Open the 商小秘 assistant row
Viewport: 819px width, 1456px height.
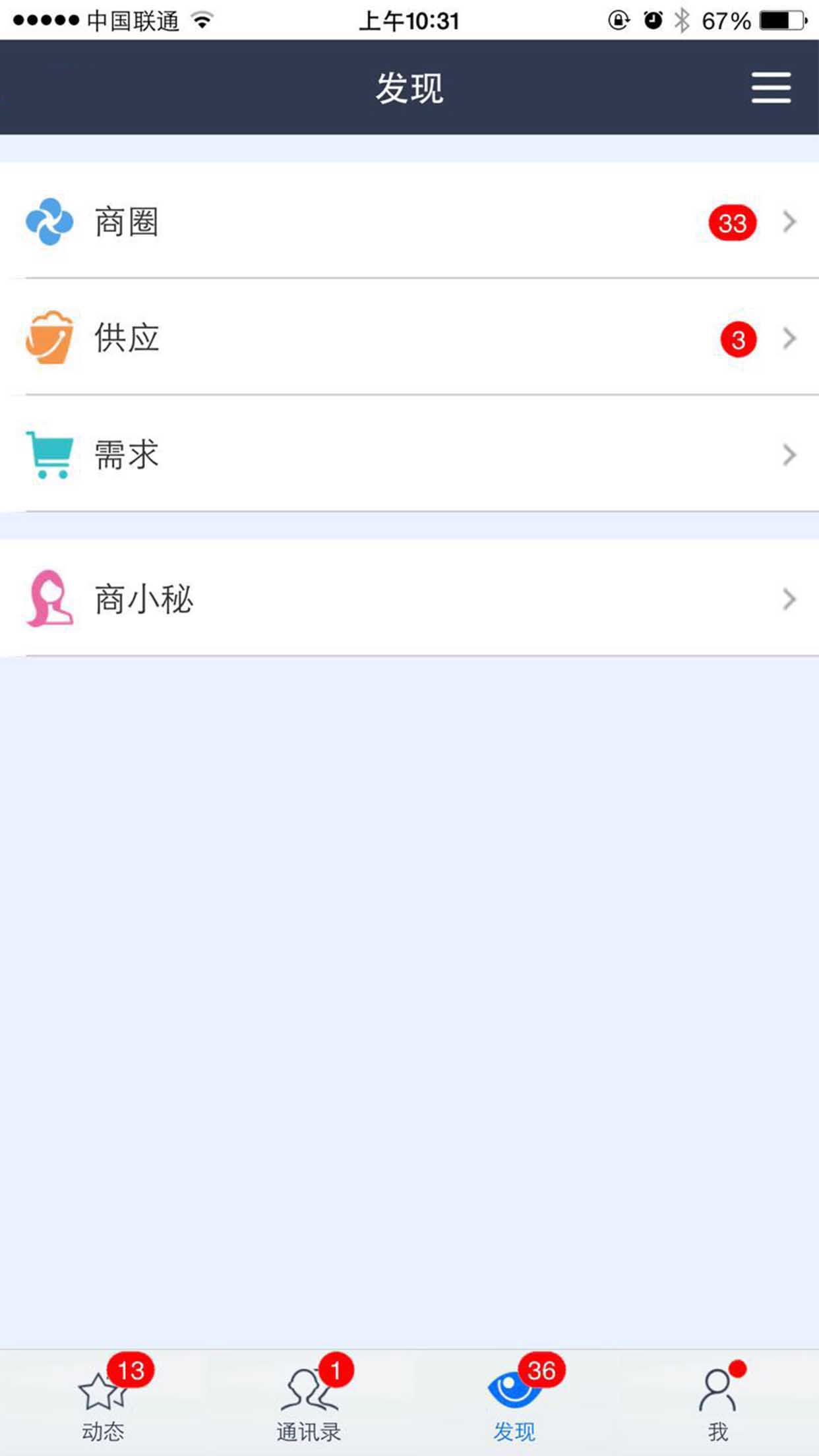(409, 599)
